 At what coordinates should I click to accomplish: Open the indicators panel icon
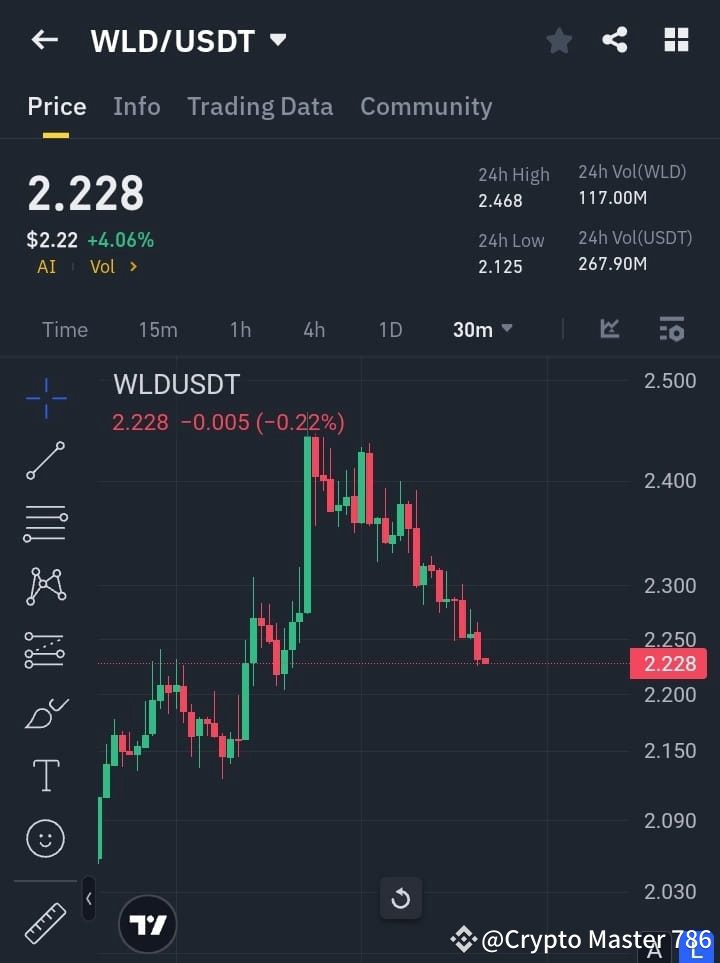[672, 329]
